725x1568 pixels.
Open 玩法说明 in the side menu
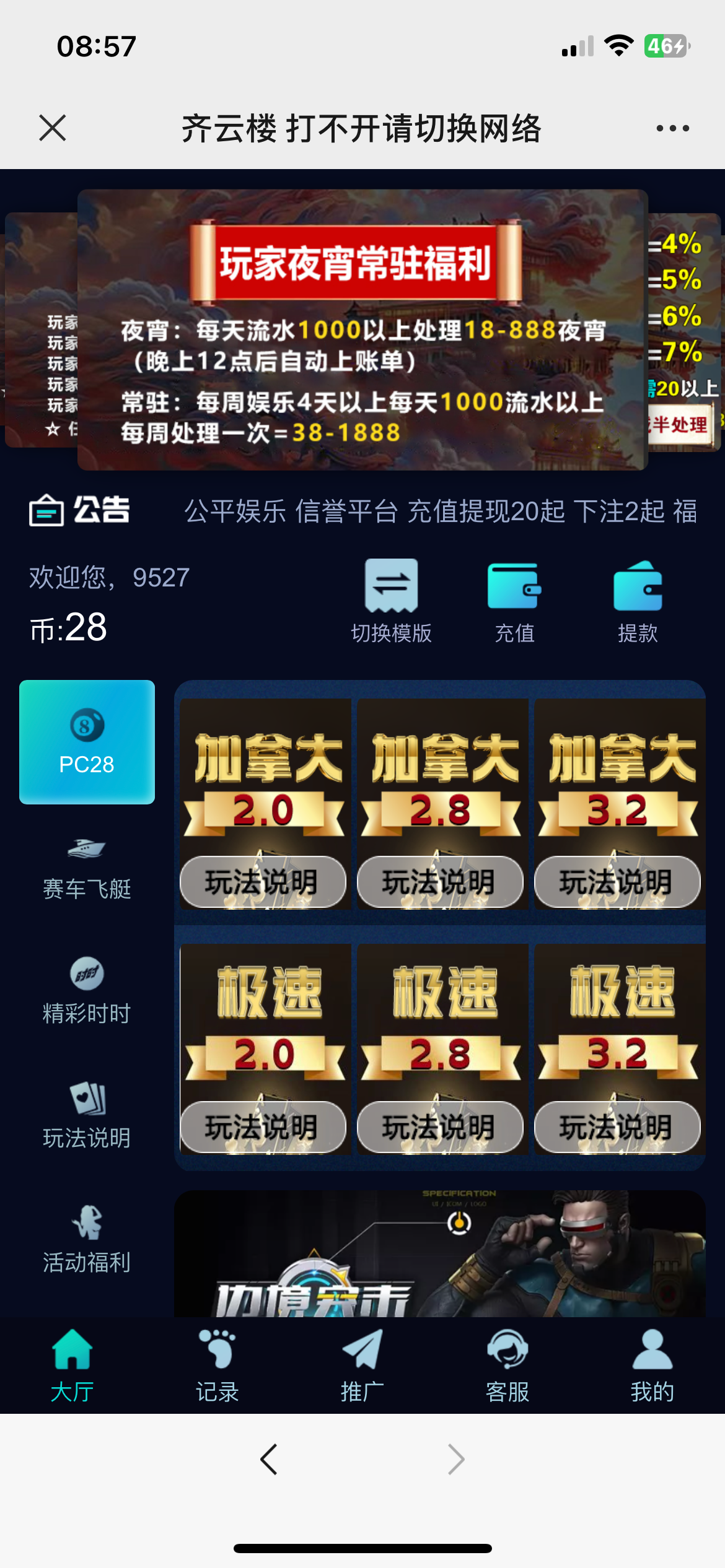tap(87, 1115)
